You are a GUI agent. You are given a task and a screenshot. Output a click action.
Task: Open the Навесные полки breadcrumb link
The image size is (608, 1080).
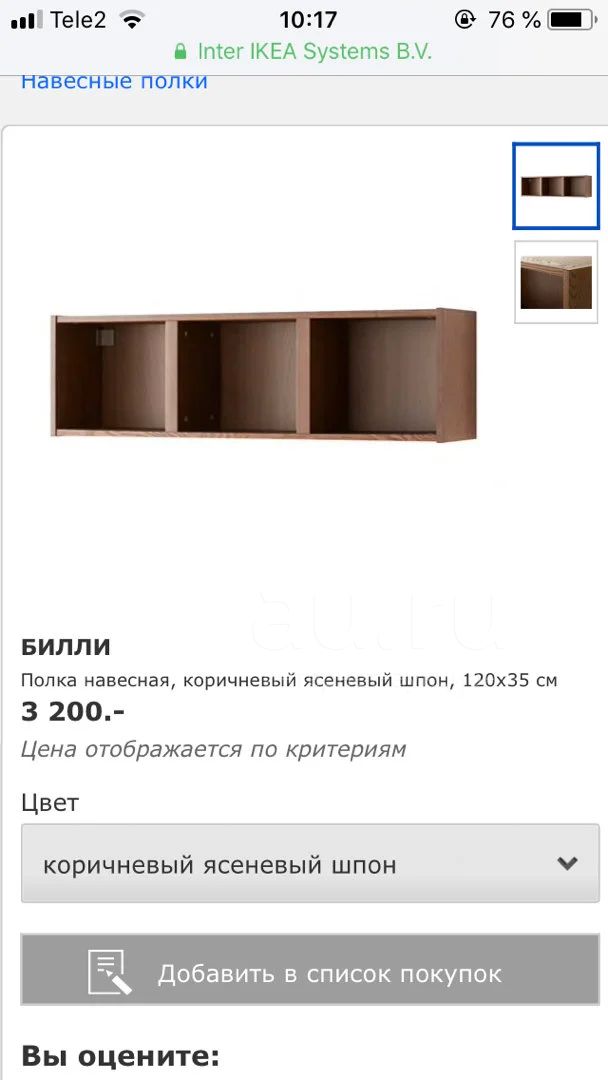(114, 81)
